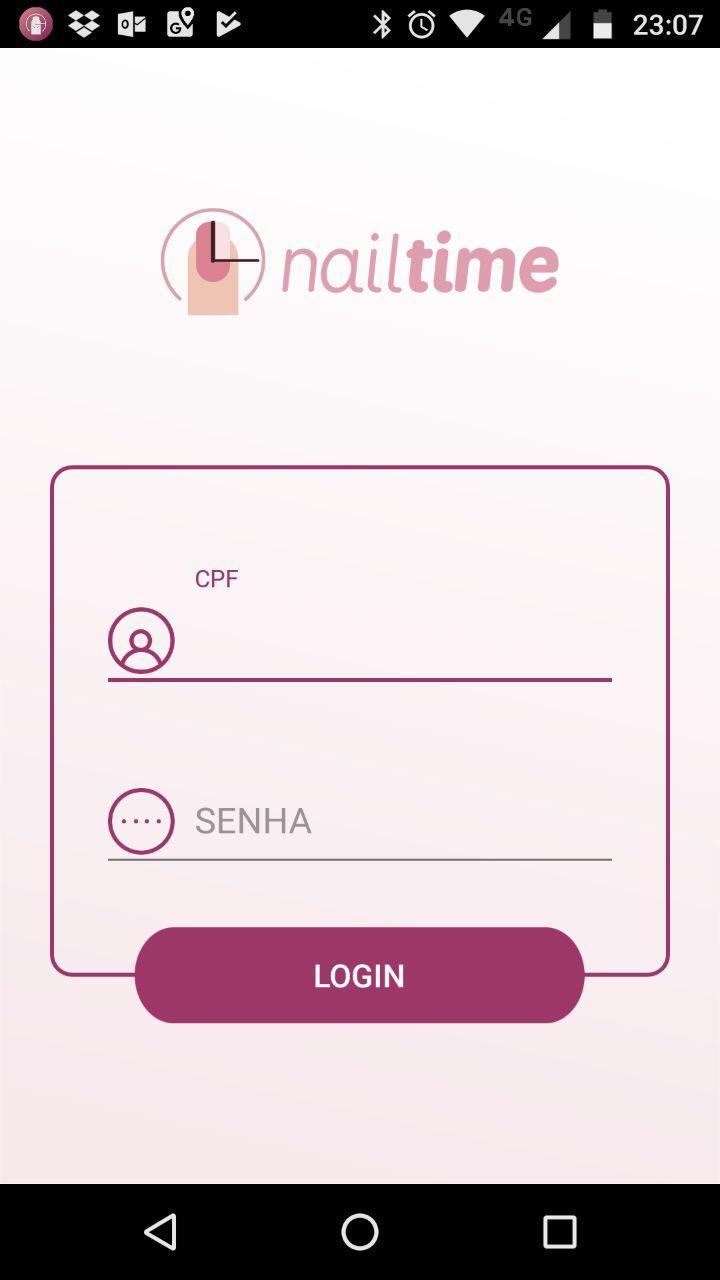
Task: Tap the password dots icon beside SENHA field
Action: 141,821
